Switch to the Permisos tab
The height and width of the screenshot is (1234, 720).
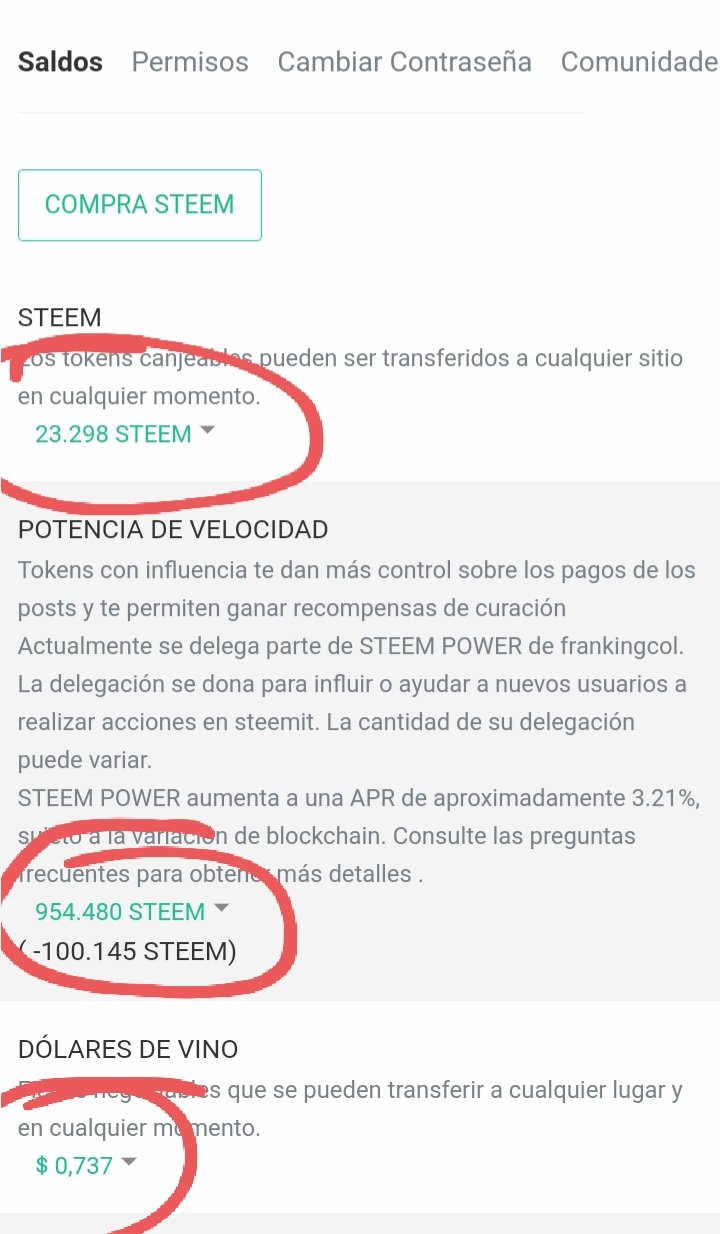pyautogui.click(x=190, y=62)
